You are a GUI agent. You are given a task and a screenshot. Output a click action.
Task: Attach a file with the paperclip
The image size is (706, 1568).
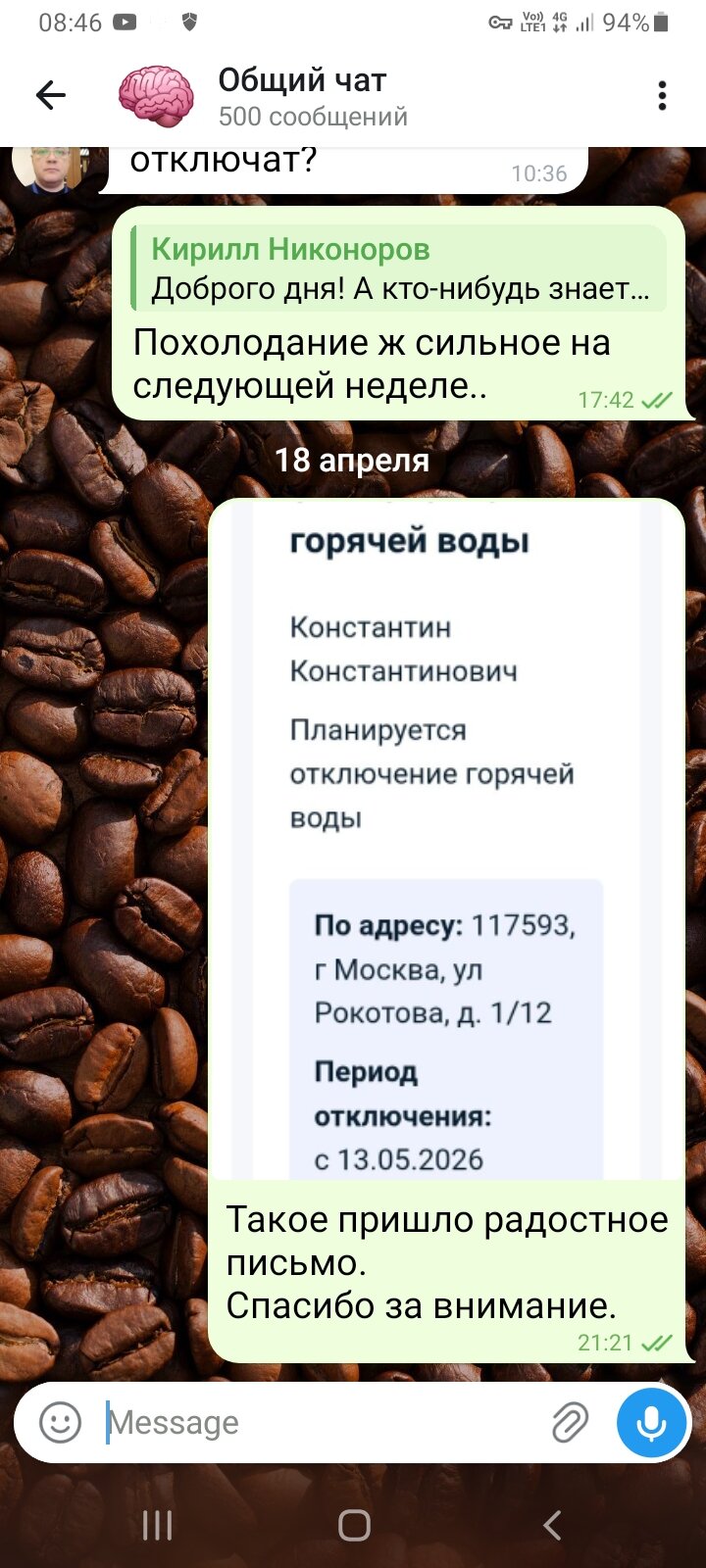tap(569, 1422)
